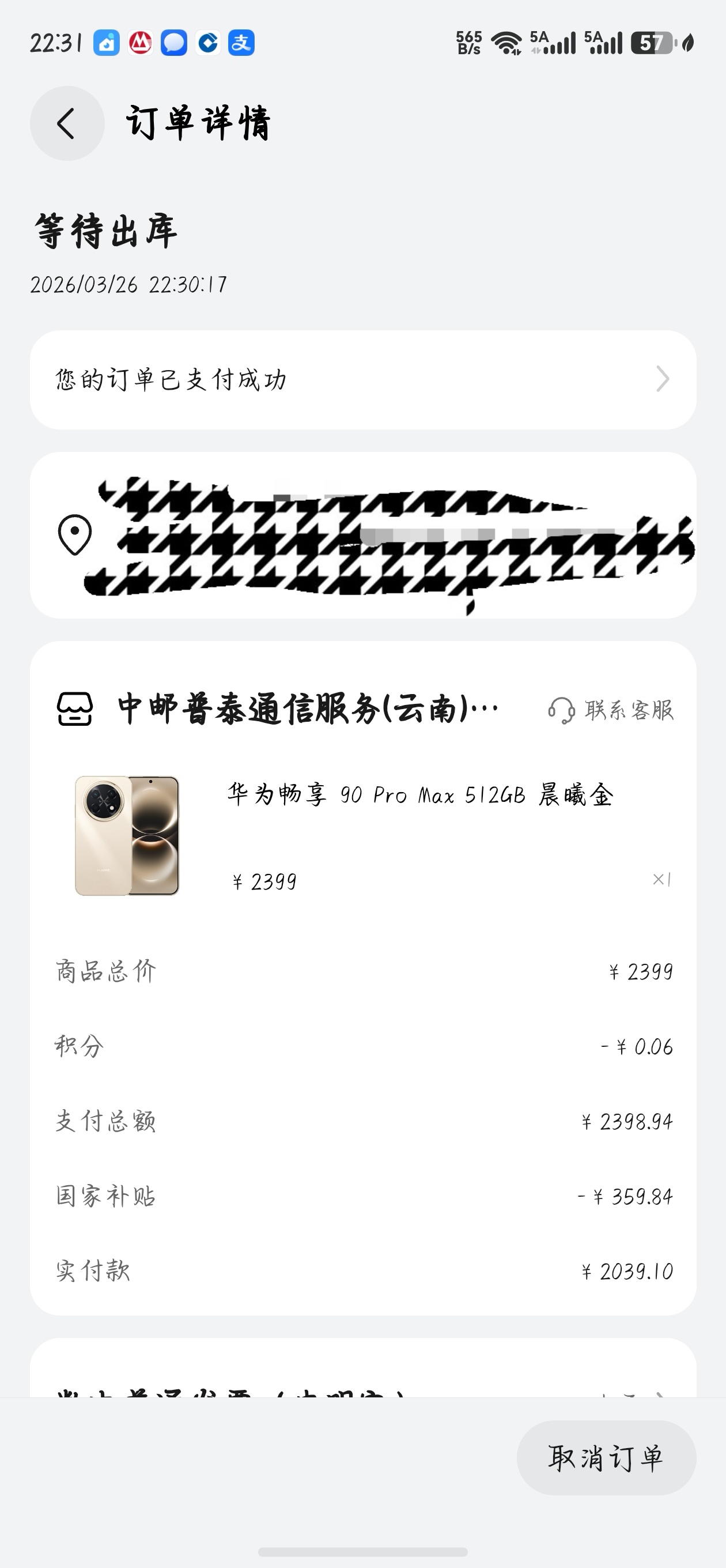Cancel the order with 取消订单
Image resolution: width=726 pixels, height=1568 pixels.
pyautogui.click(x=606, y=1458)
